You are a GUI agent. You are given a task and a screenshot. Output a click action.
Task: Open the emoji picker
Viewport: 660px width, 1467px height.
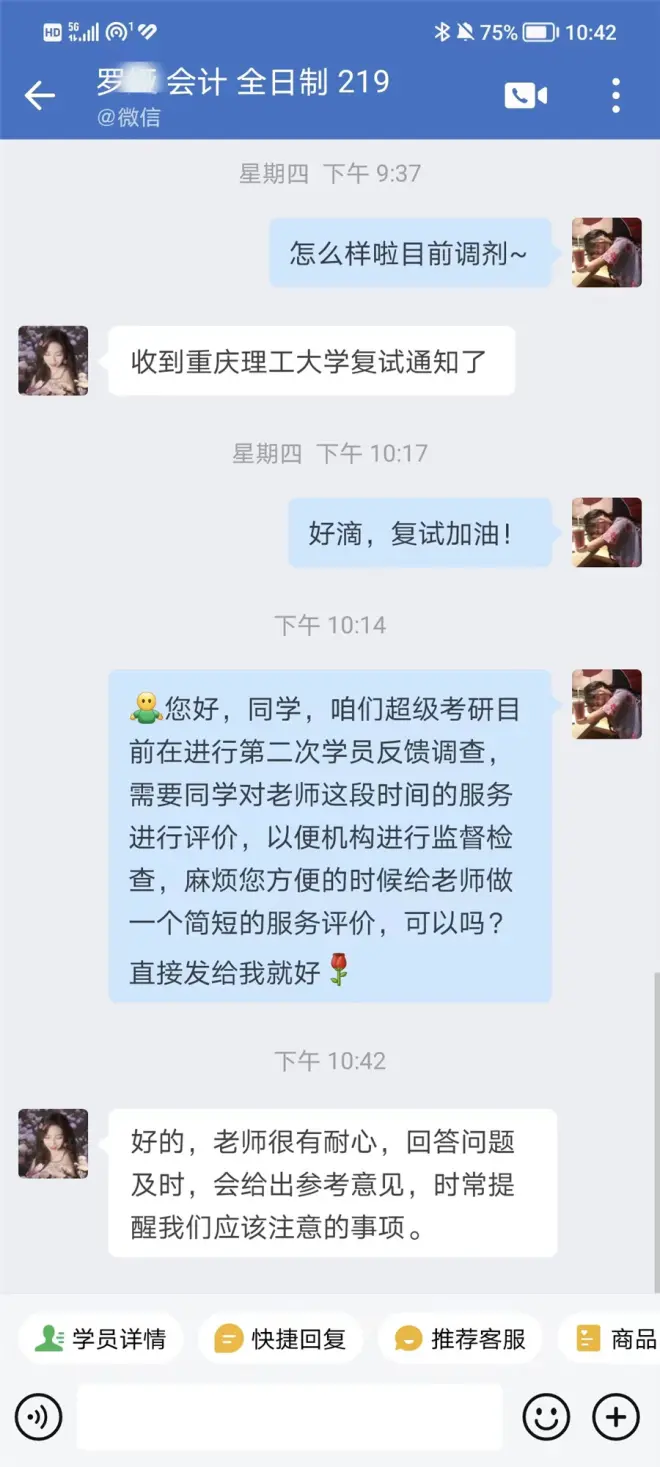(x=546, y=1417)
